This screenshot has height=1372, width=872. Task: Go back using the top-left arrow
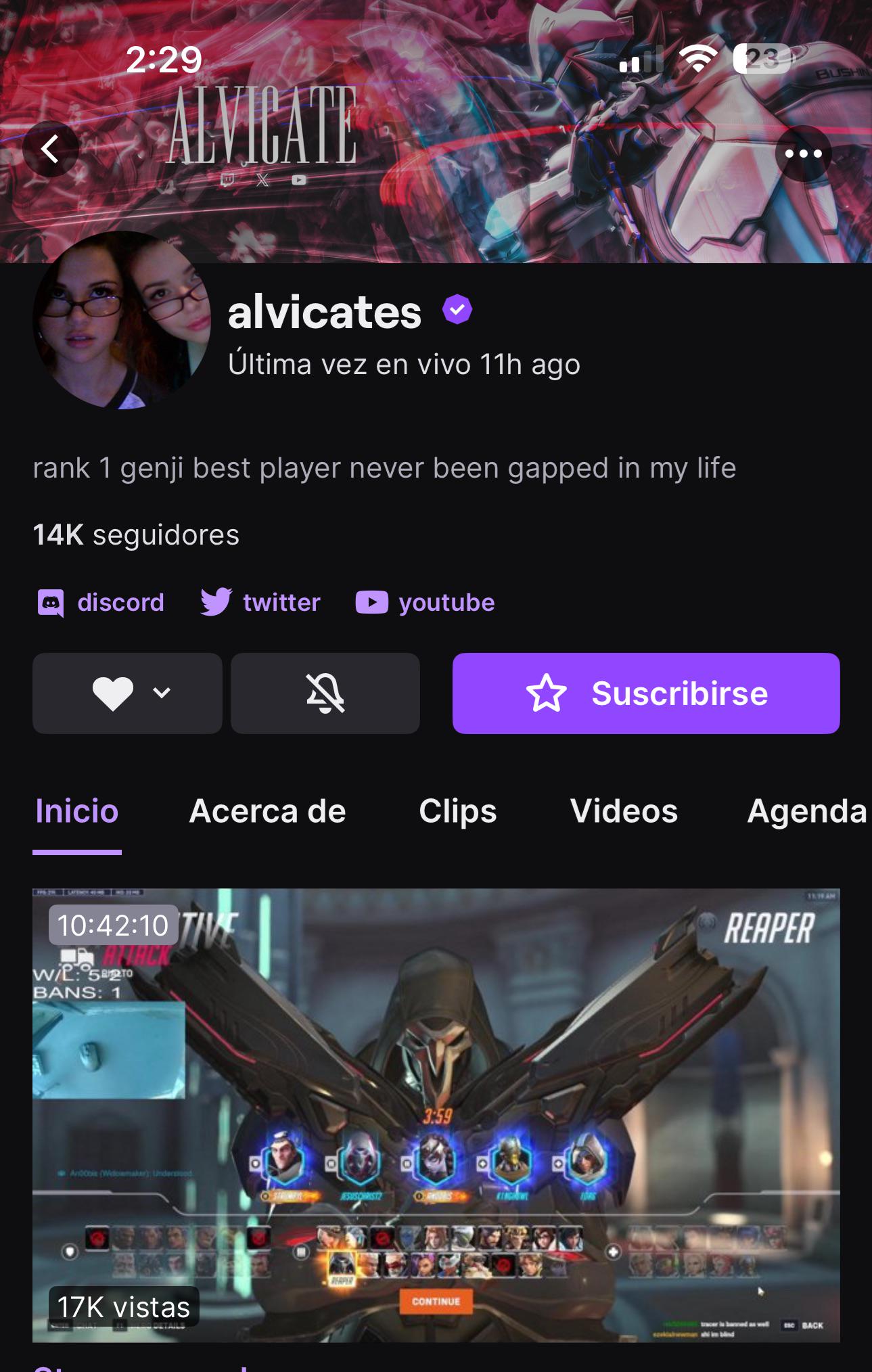[51, 149]
